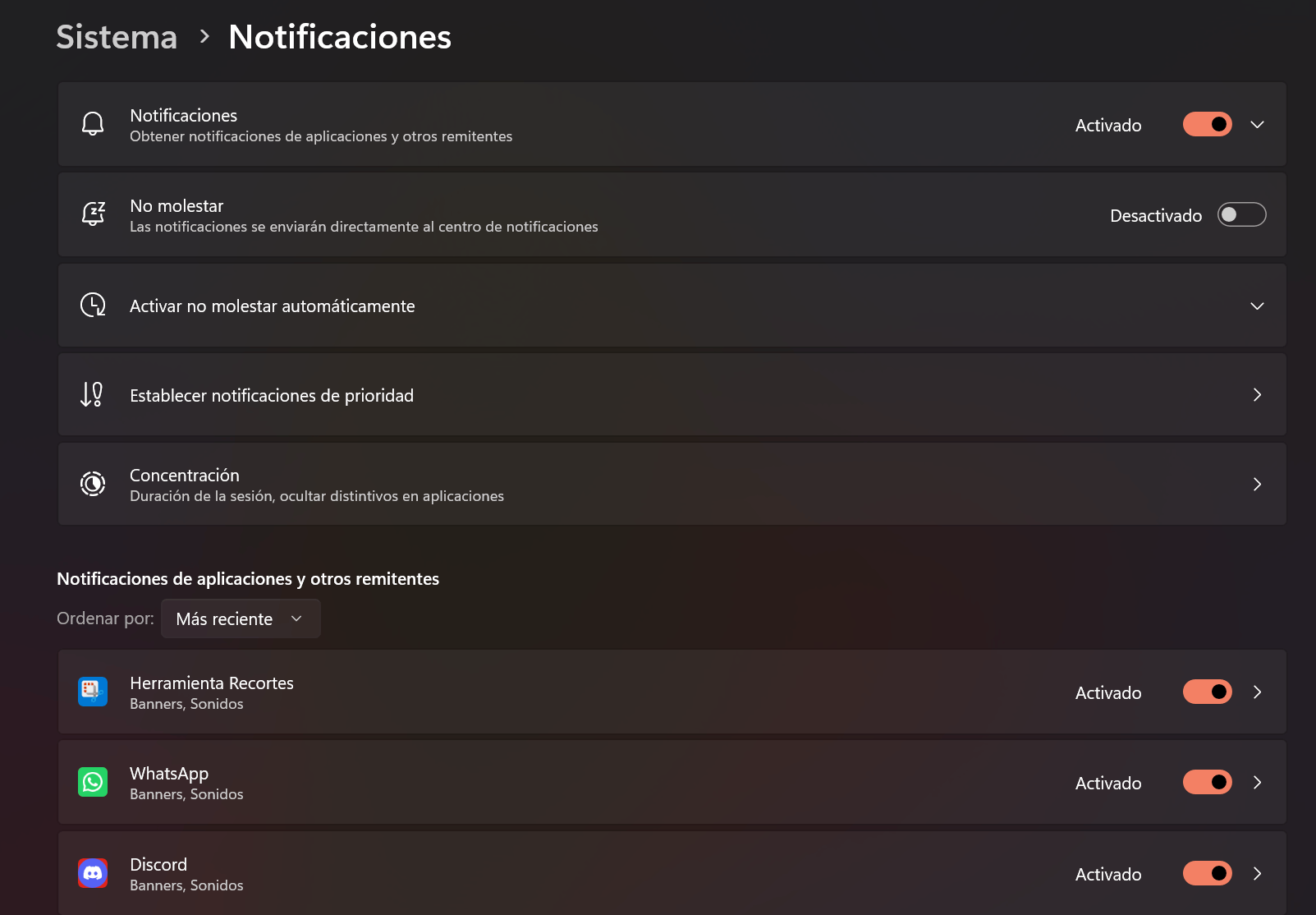Expand the Notificaciones options chevron
The height and width of the screenshot is (915, 1316).
(x=1257, y=125)
